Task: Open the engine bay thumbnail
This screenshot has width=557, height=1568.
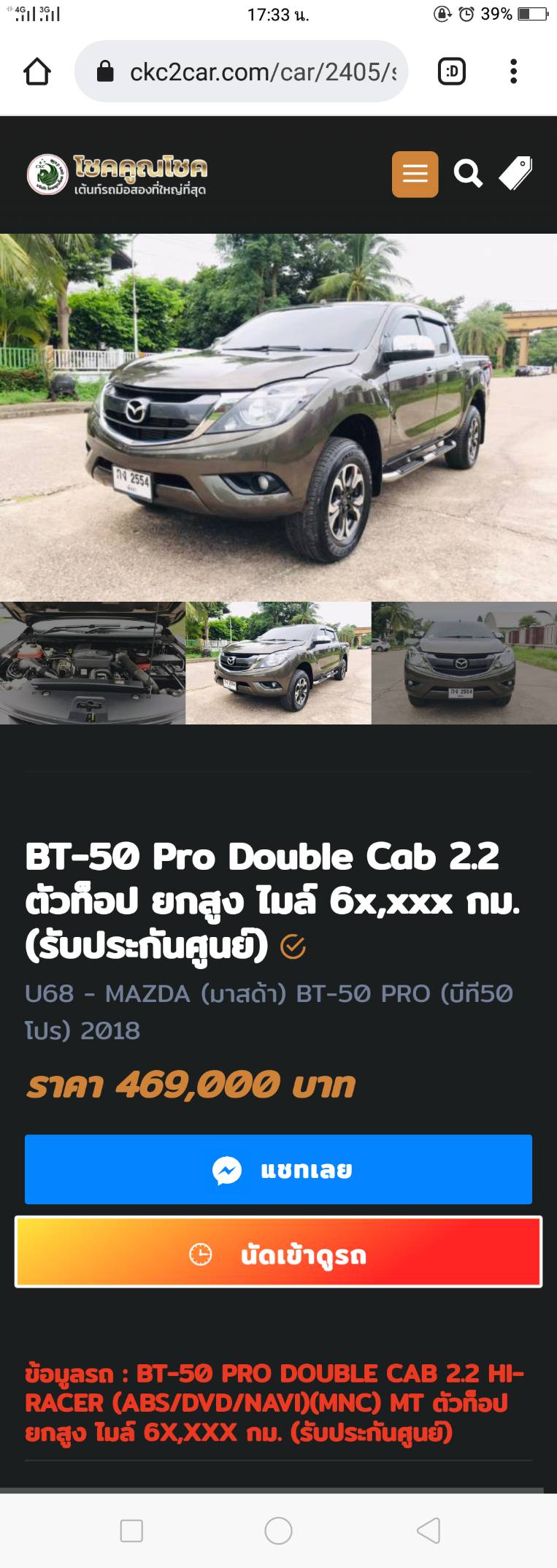Action: 93,663
